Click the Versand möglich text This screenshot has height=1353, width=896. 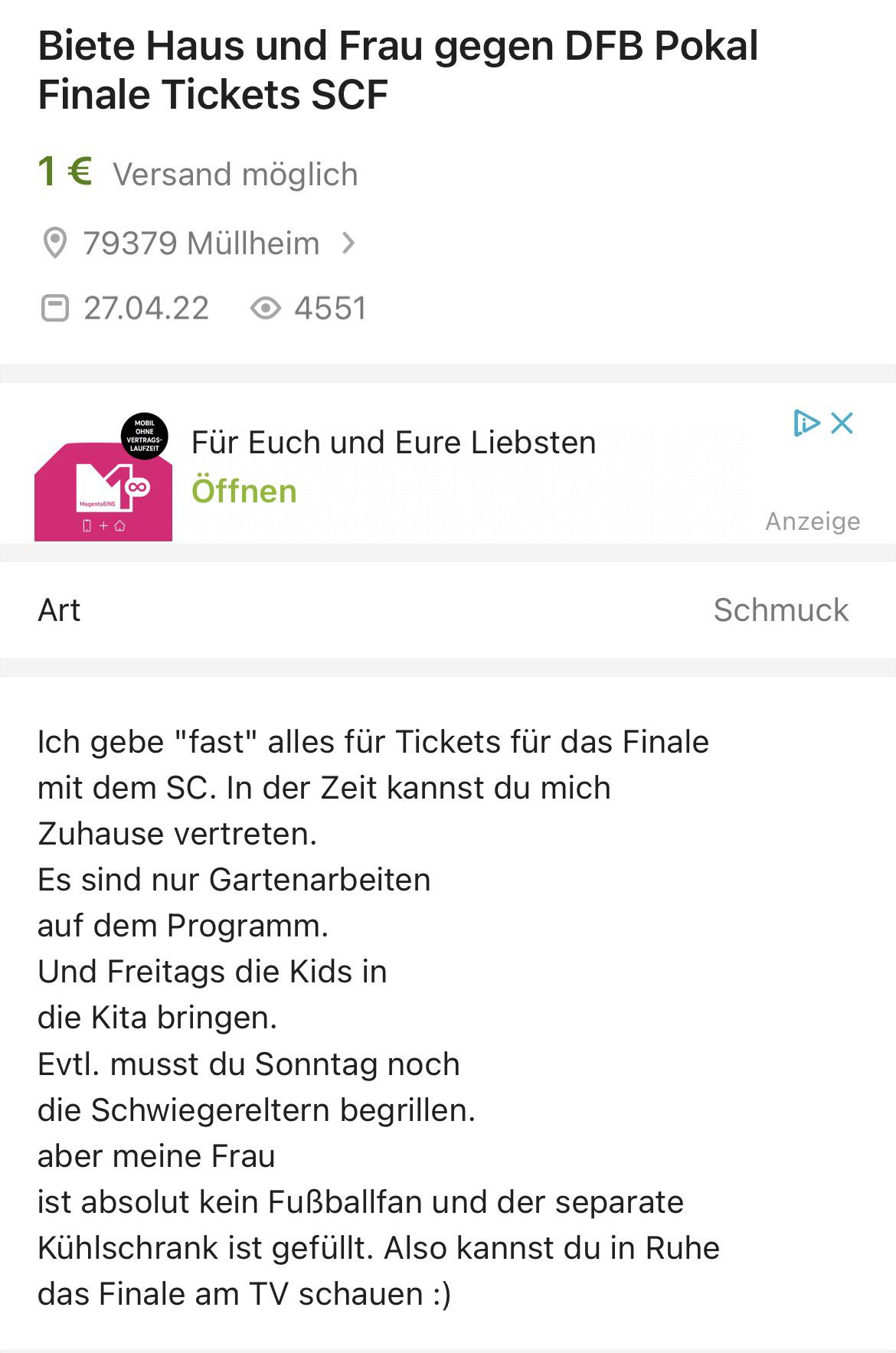click(235, 173)
